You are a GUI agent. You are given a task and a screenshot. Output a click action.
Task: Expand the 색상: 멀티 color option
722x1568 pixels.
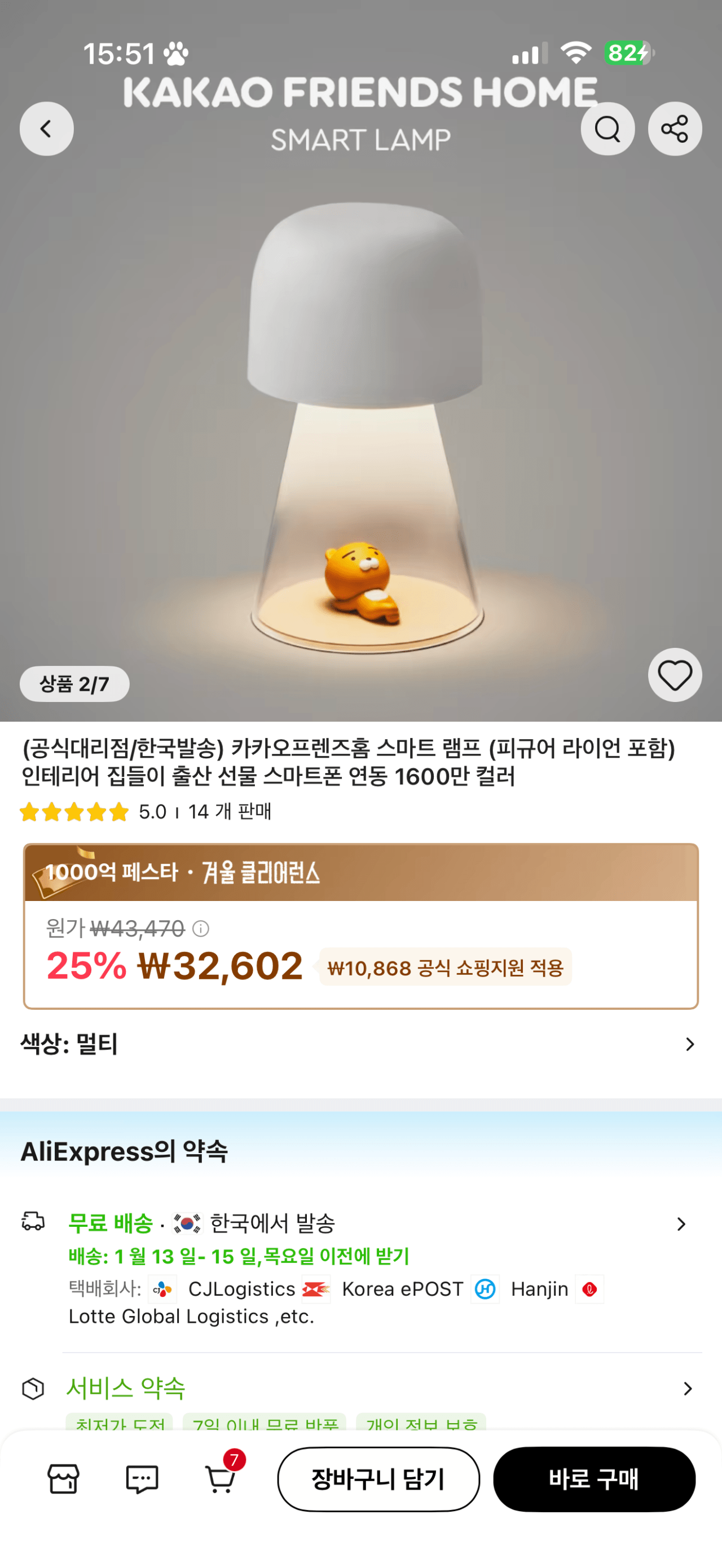coord(361,1044)
